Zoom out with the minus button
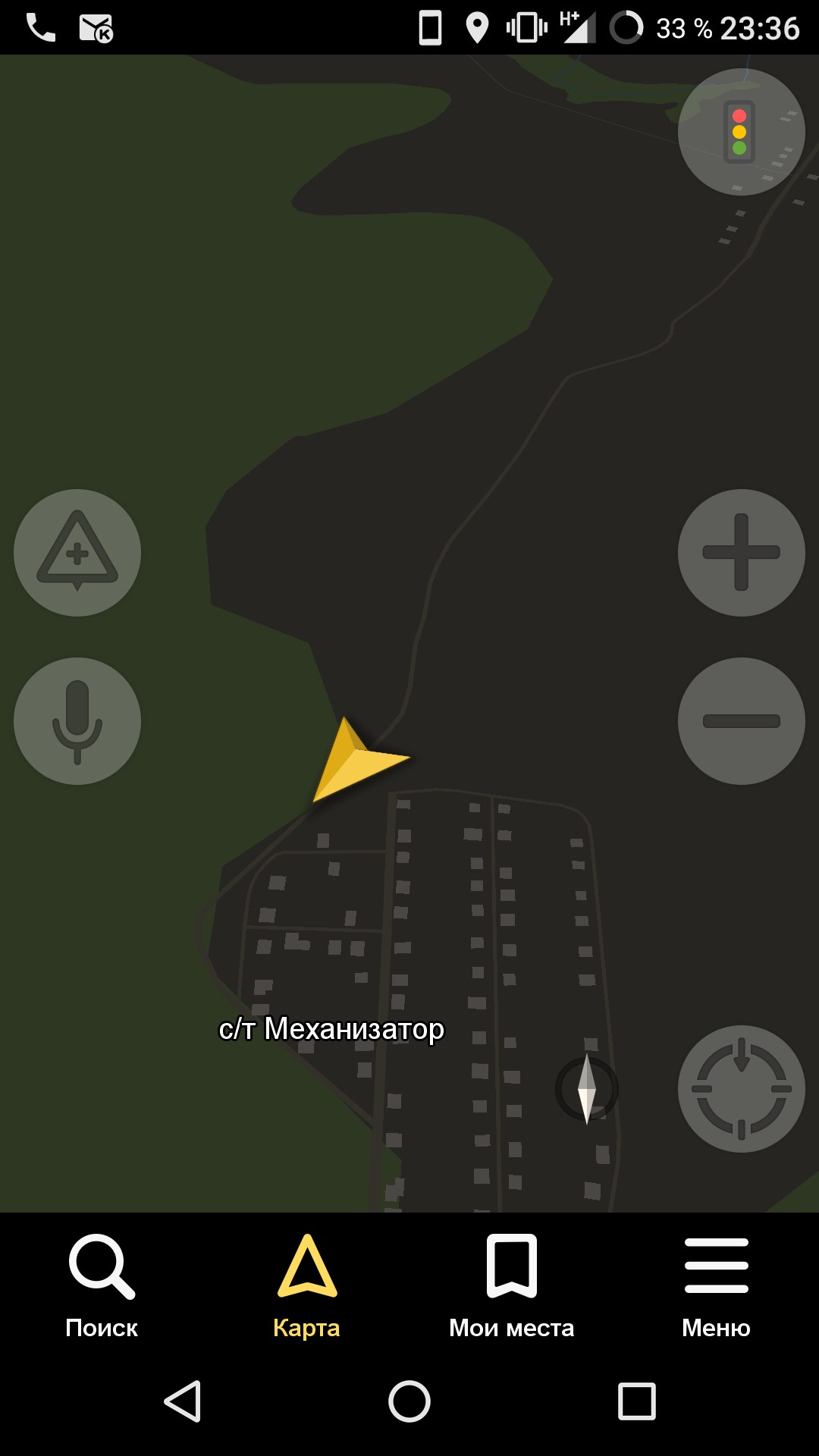This screenshot has height=1456, width=819. [741, 721]
